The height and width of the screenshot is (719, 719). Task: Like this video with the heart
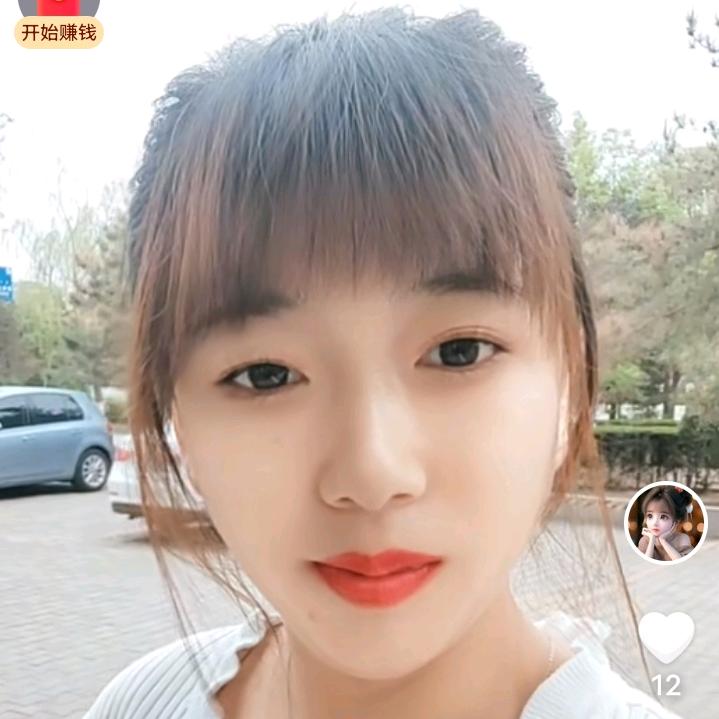click(x=666, y=636)
